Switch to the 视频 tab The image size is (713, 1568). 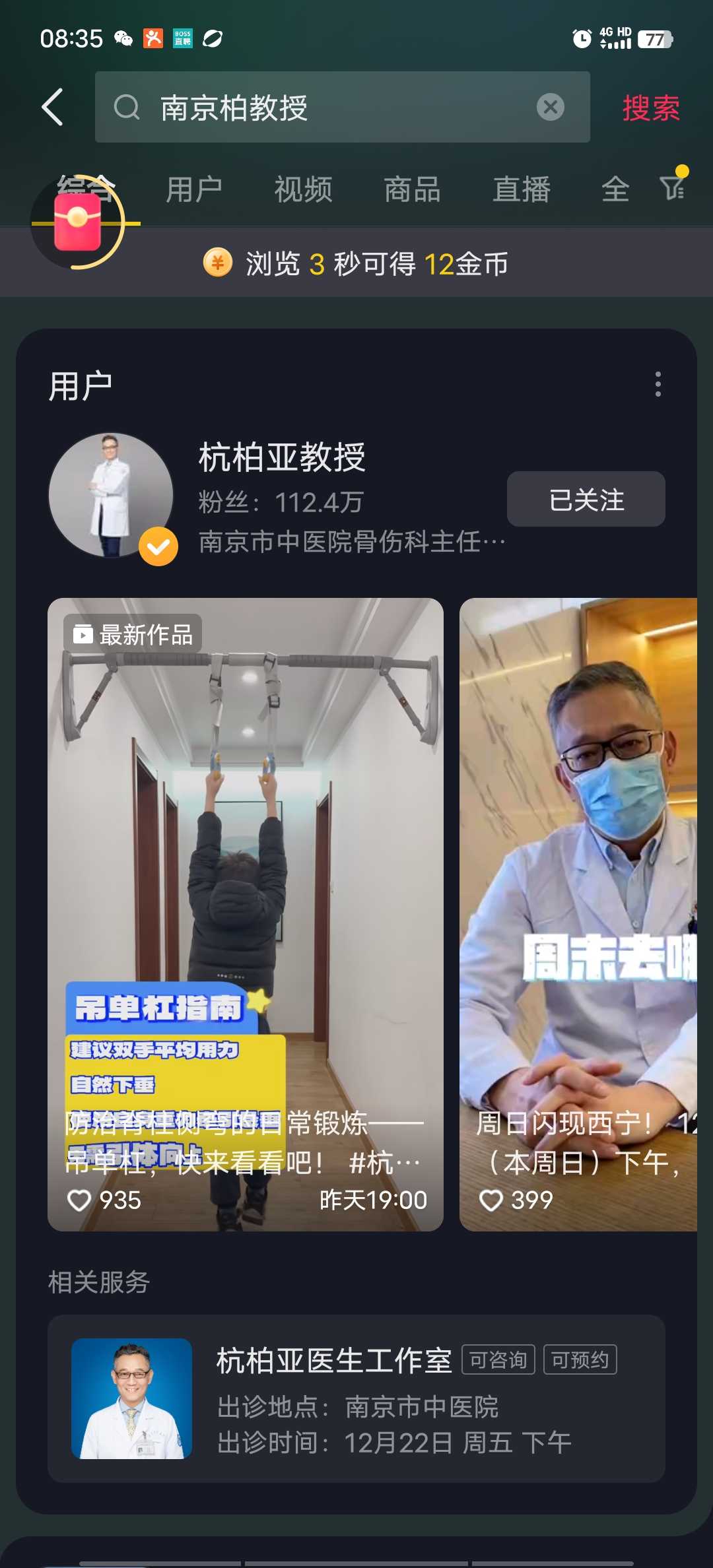click(x=303, y=190)
